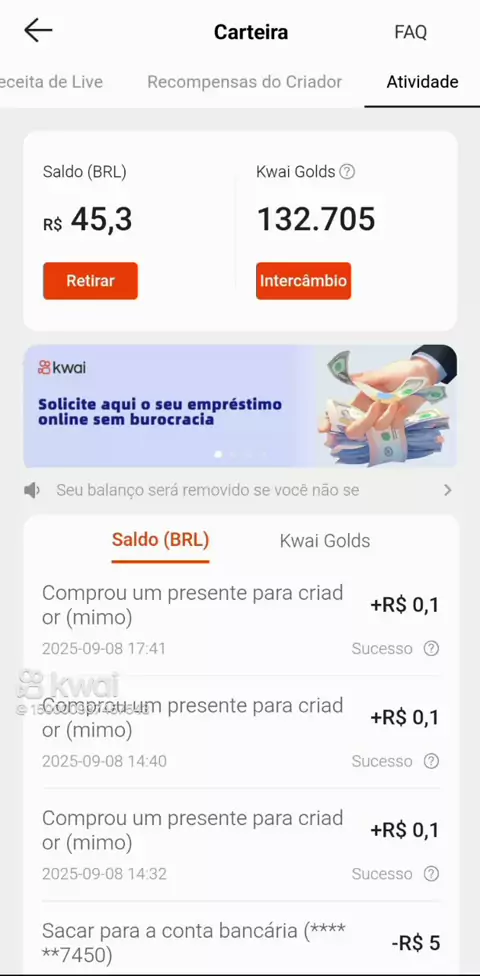Open the Kwai loan banner
The image size is (480, 976).
coord(240,406)
